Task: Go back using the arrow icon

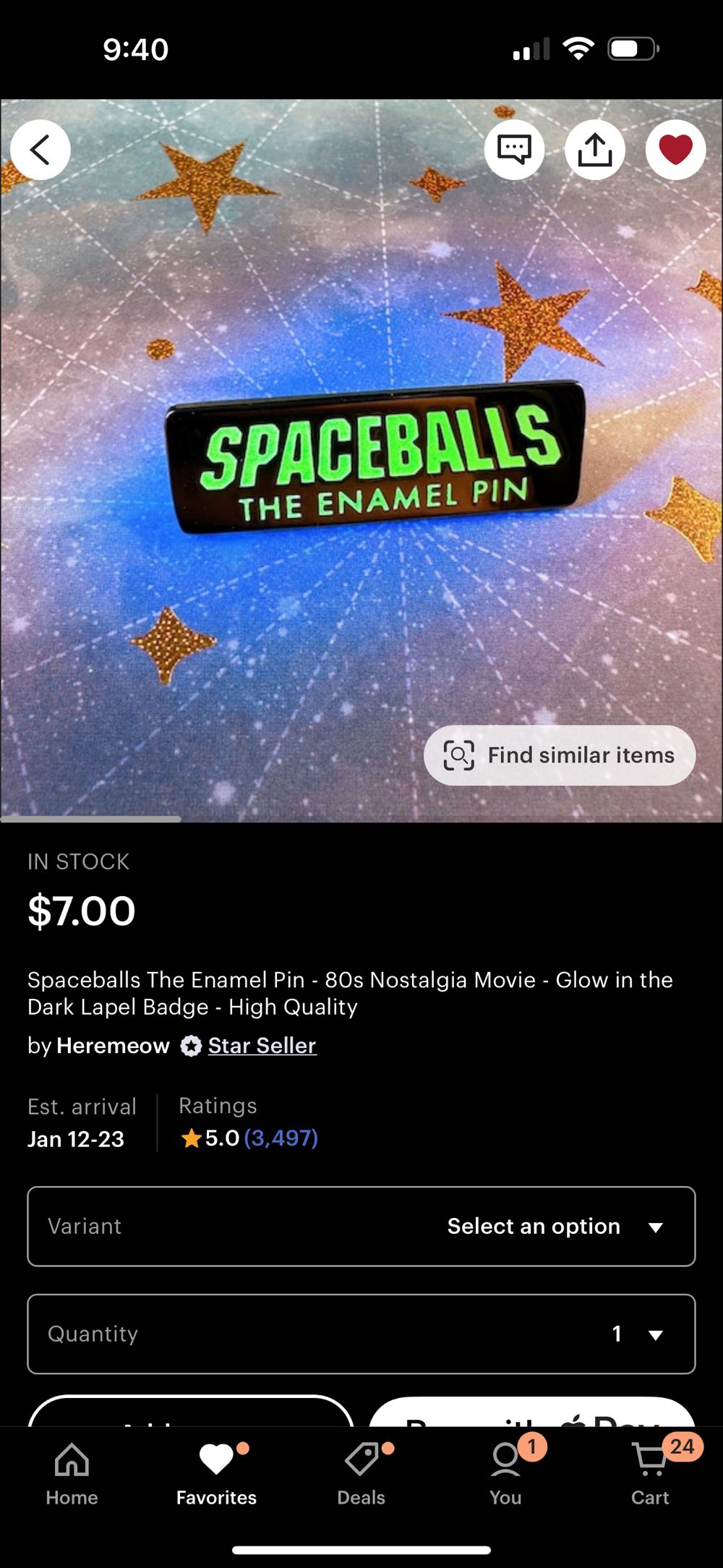Action: click(x=40, y=150)
